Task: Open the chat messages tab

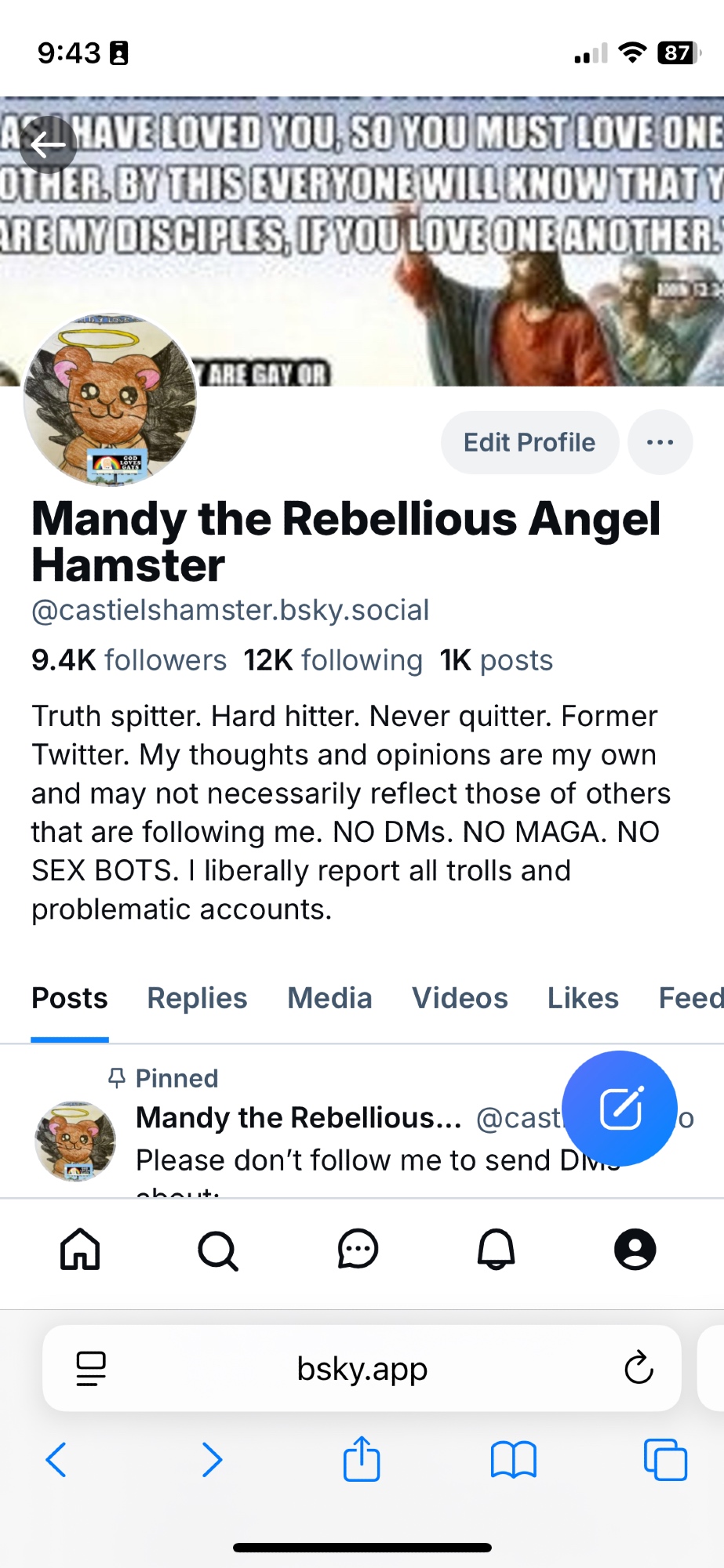Action: [x=358, y=1249]
